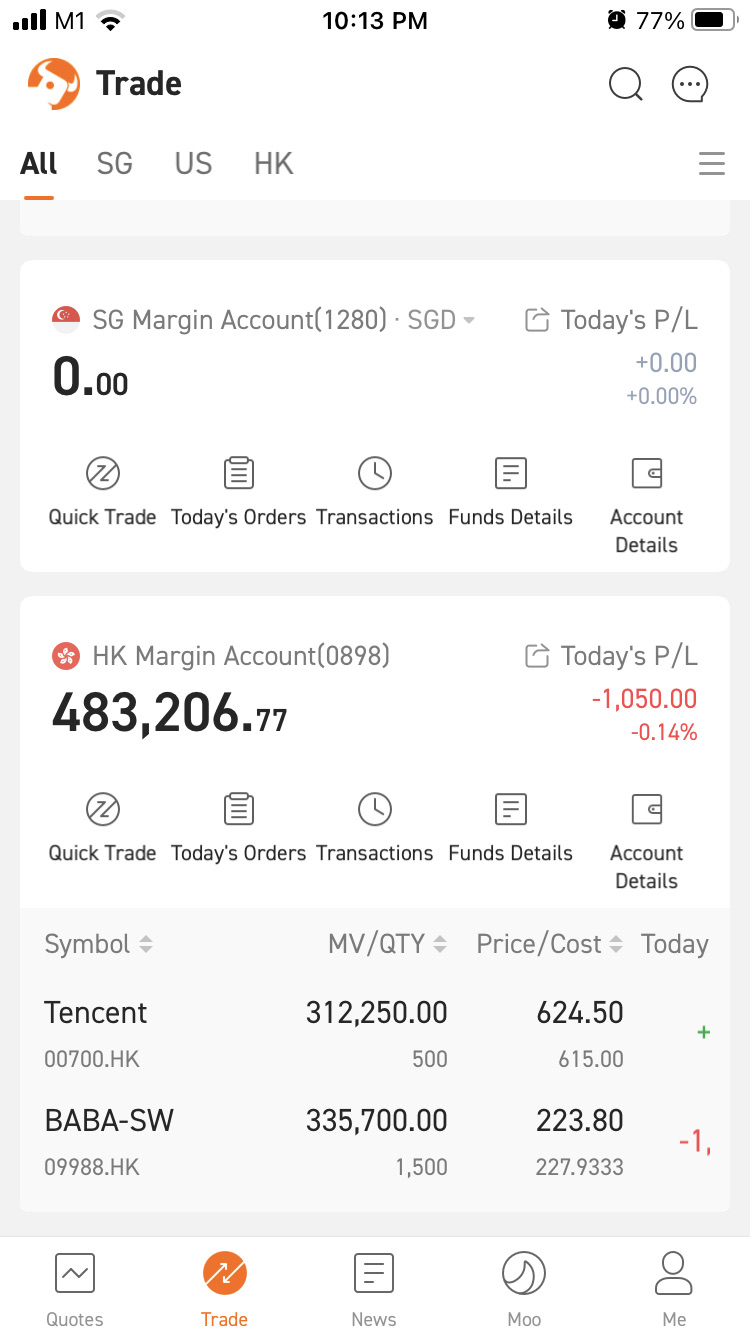750x1334 pixels.
Task: Switch to the HK market tab
Action: coord(273,164)
